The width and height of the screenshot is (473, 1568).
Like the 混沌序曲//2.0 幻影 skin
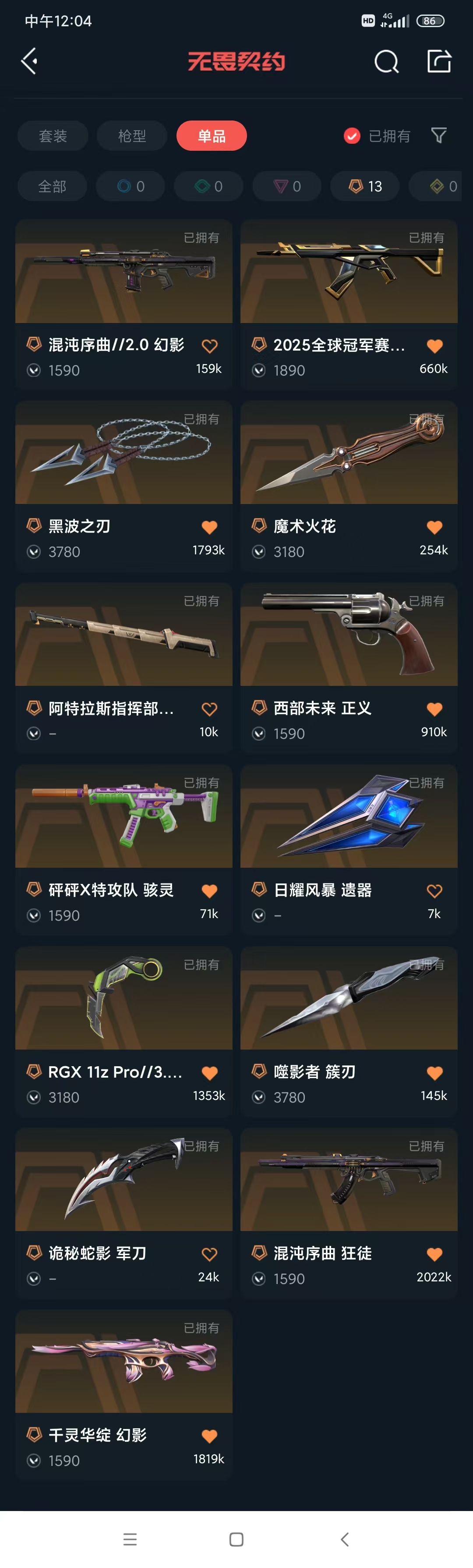click(x=209, y=346)
